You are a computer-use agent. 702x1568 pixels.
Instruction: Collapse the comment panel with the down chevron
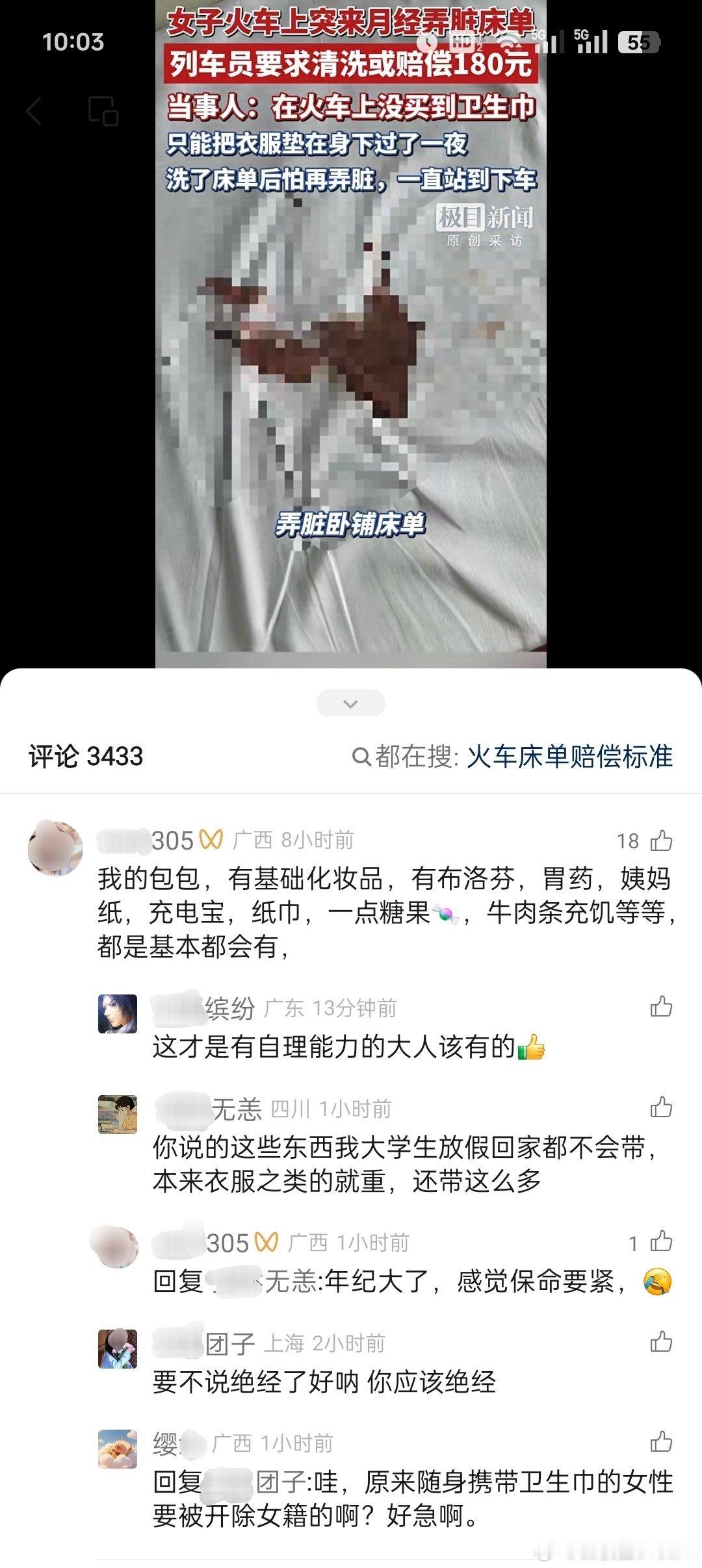pyautogui.click(x=351, y=703)
